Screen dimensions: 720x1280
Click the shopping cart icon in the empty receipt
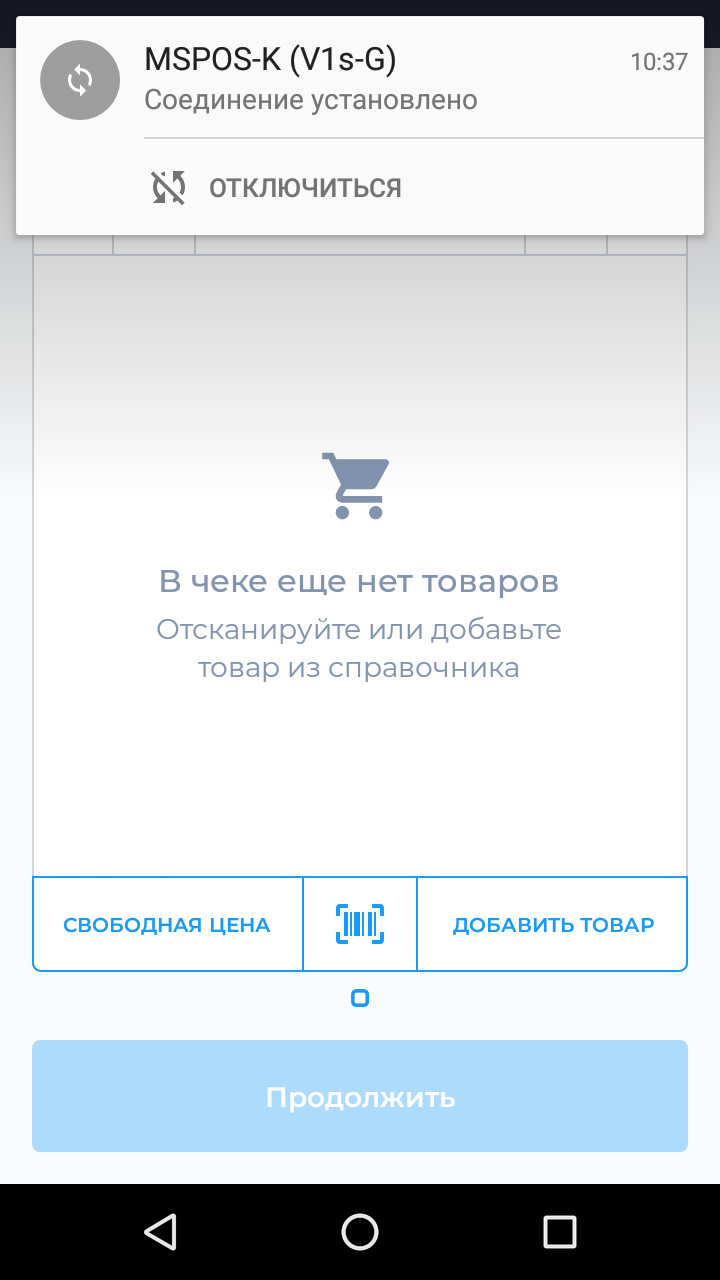pyautogui.click(x=359, y=483)
